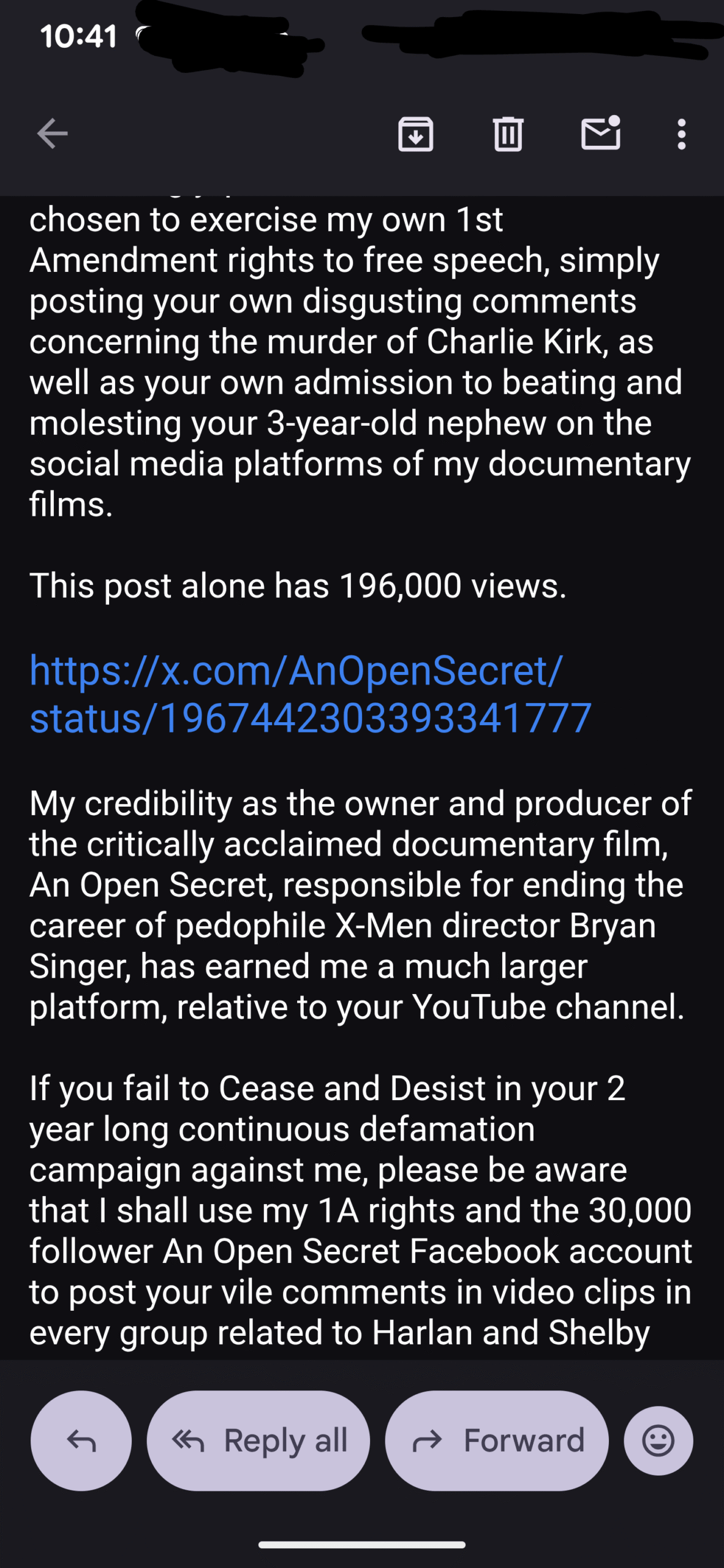Open the overflow menu
Screen dimensions: 724x1568
coord(681,134)
